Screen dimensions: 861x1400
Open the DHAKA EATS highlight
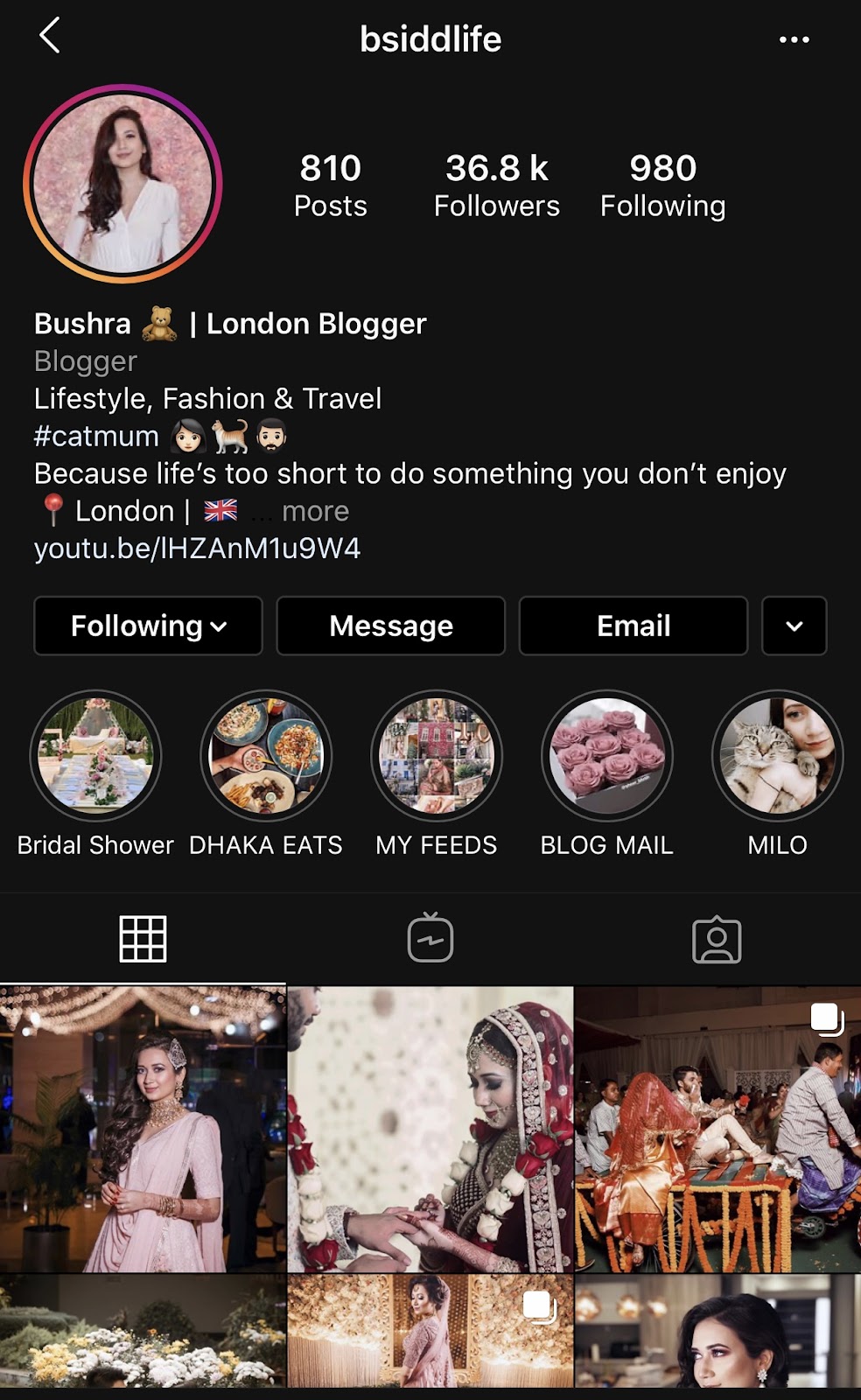pos(266,756)
